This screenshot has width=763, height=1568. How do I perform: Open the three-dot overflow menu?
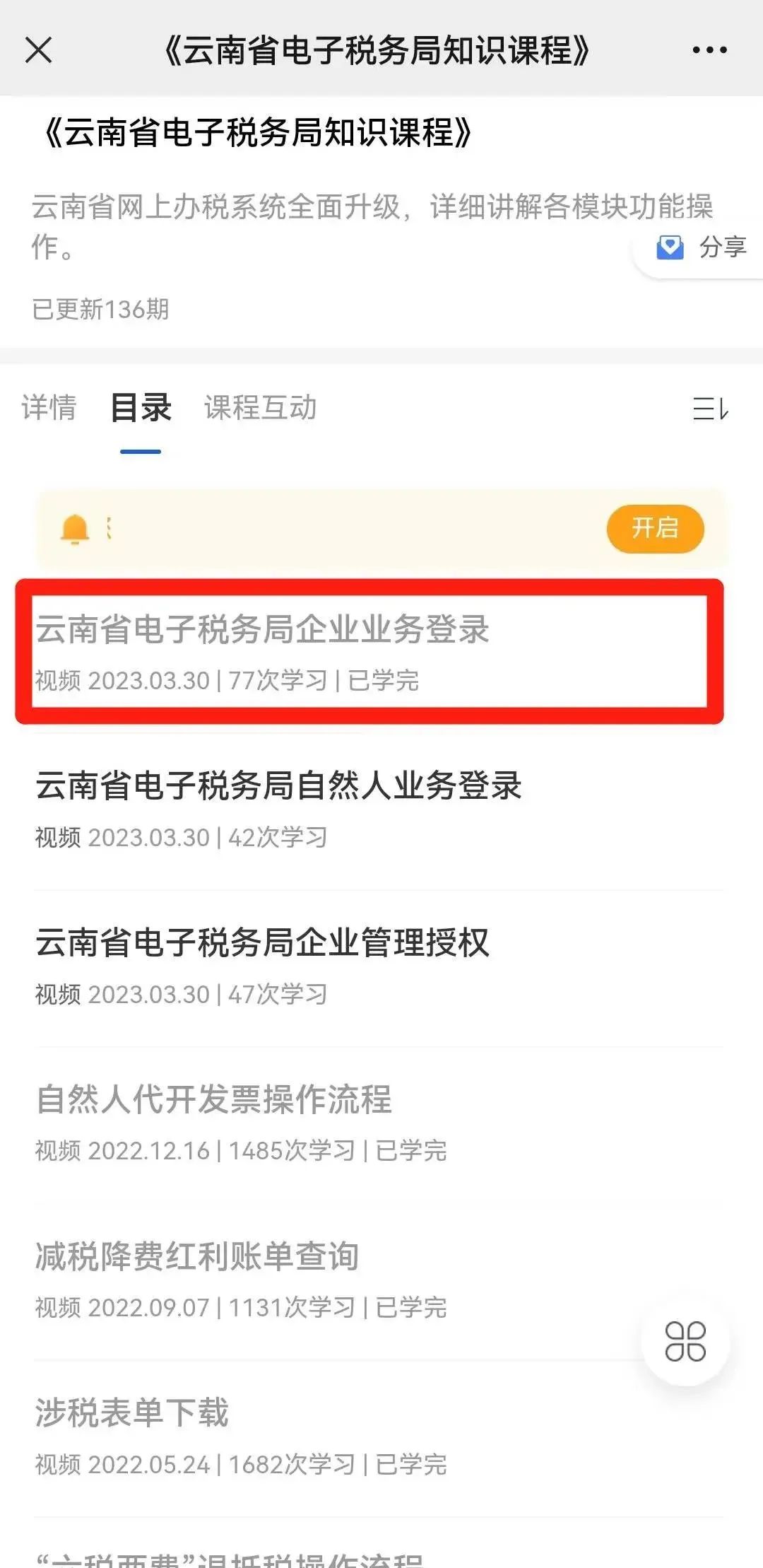(709, 50)
